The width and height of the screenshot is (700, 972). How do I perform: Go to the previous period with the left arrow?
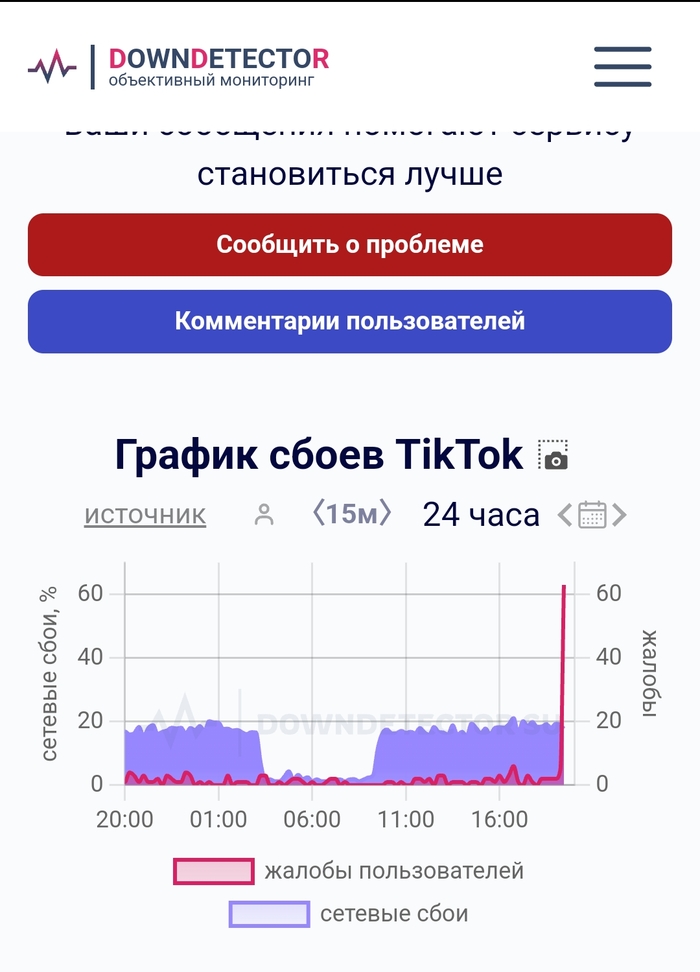[x=565, y=515]
